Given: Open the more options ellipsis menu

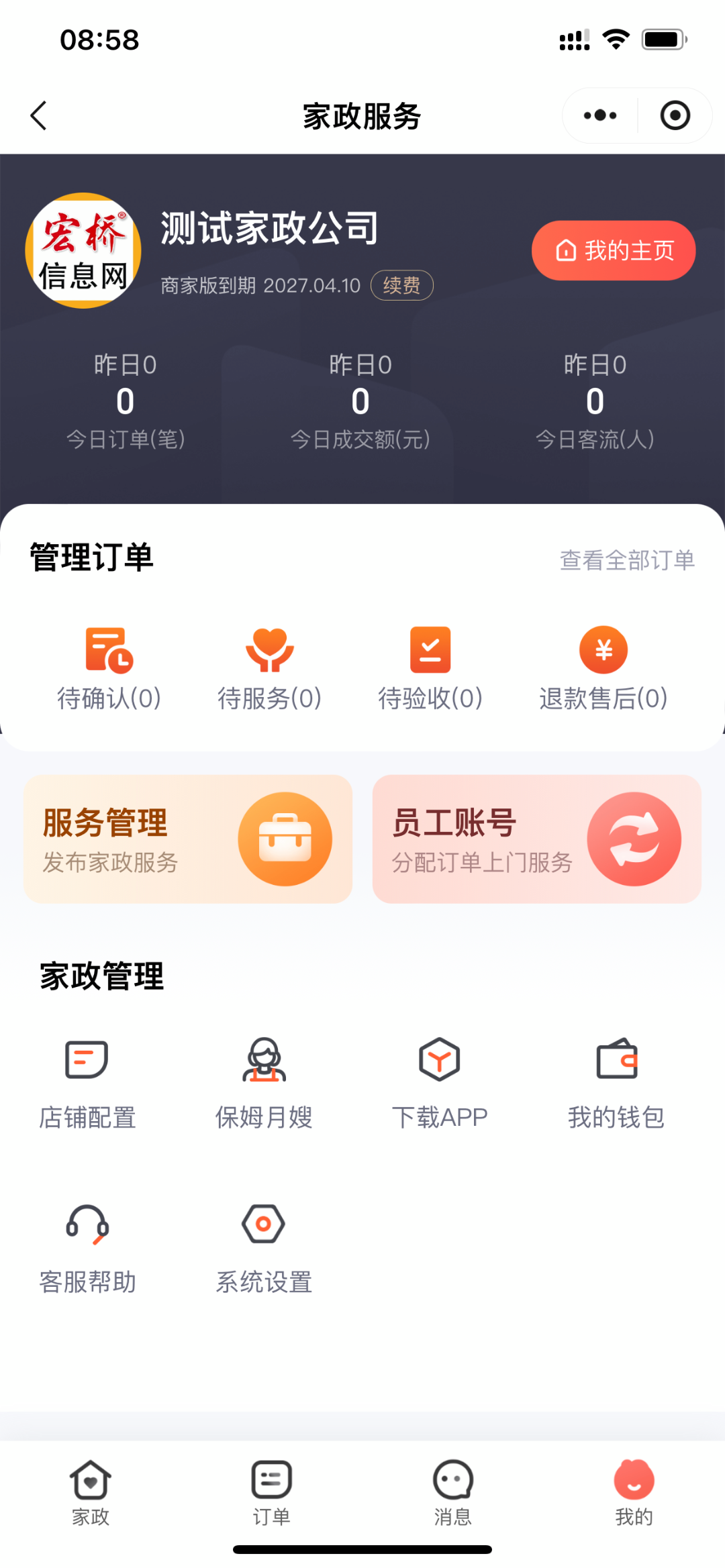Looking at the screenshot, I should coord(598,115).
